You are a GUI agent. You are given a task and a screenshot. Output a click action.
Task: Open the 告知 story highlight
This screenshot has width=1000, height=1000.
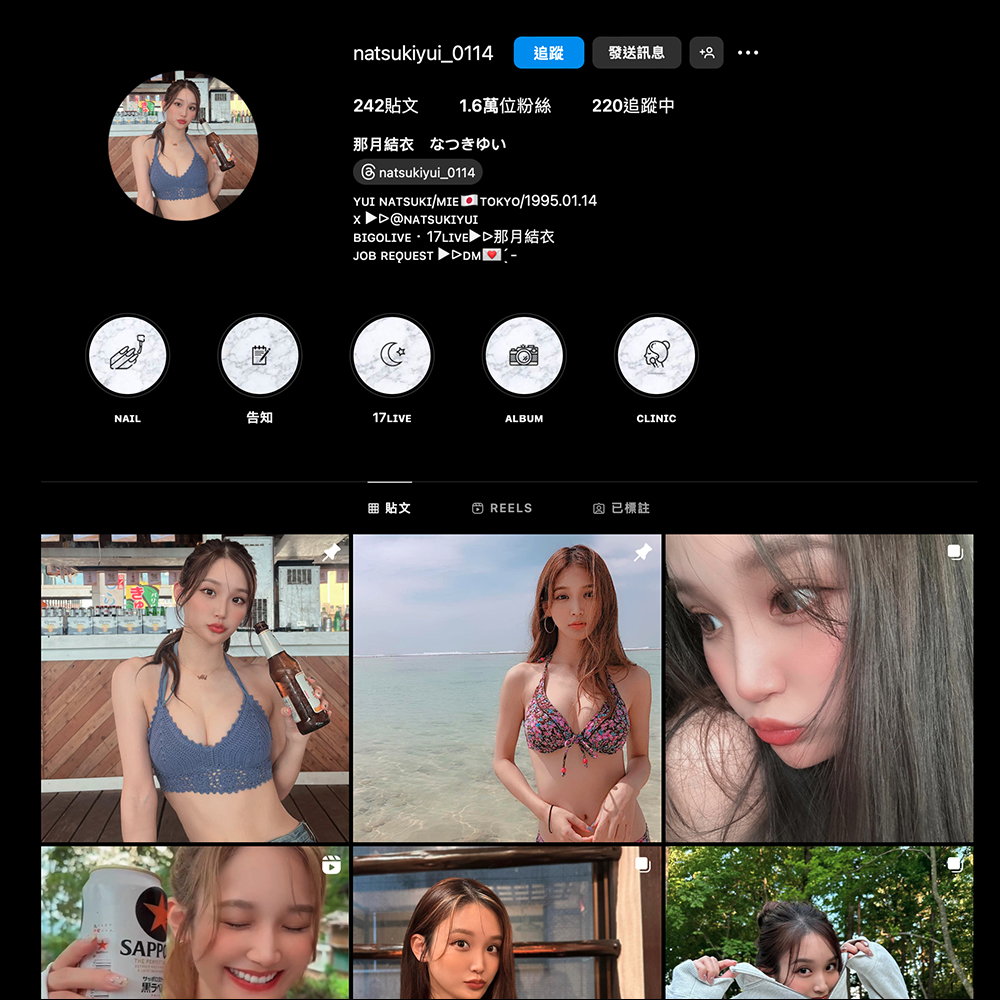tap(259, 356)
